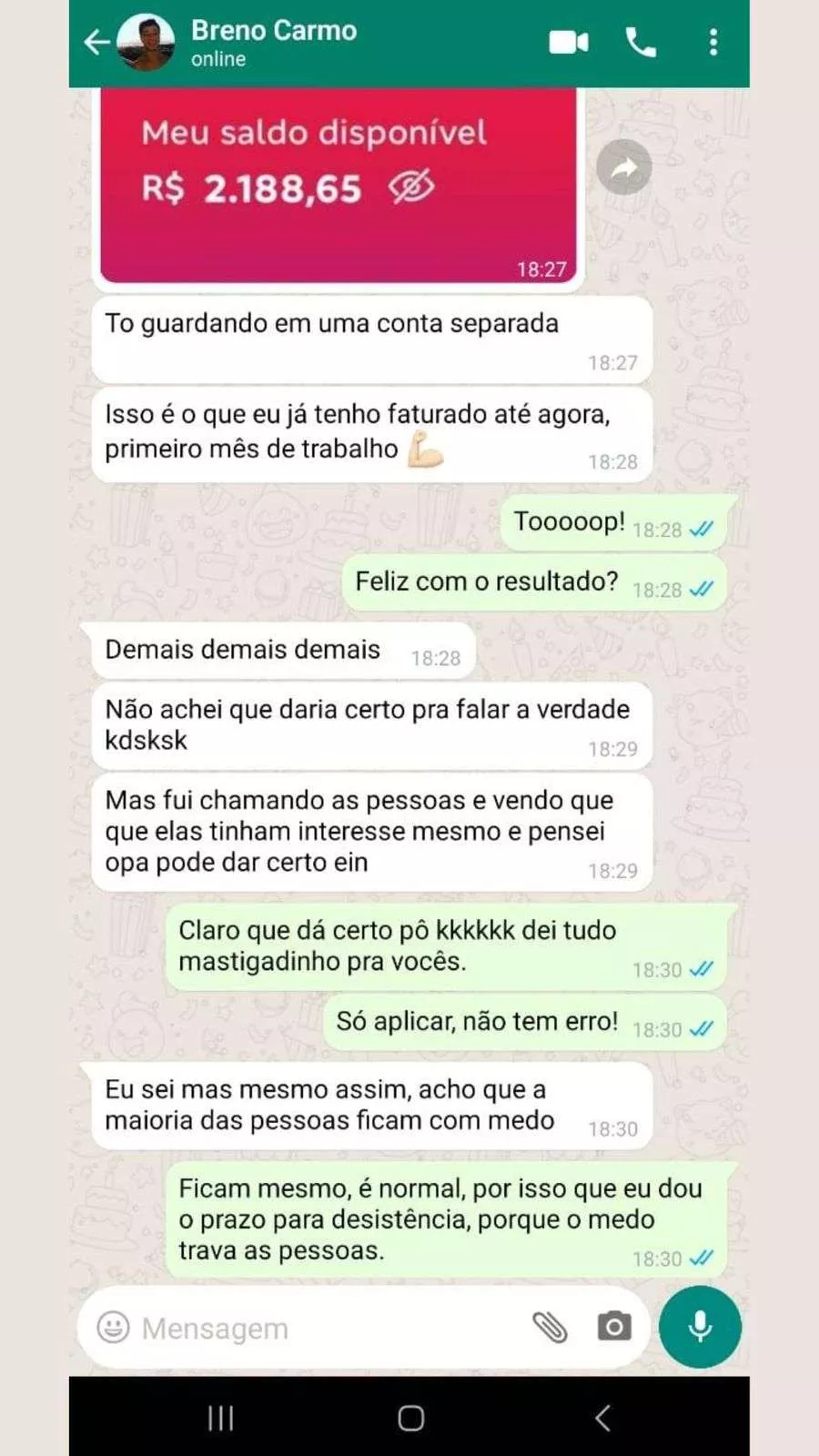819x1456 pixels.
Task: Go to the home screen
Action: point(411,1418)
